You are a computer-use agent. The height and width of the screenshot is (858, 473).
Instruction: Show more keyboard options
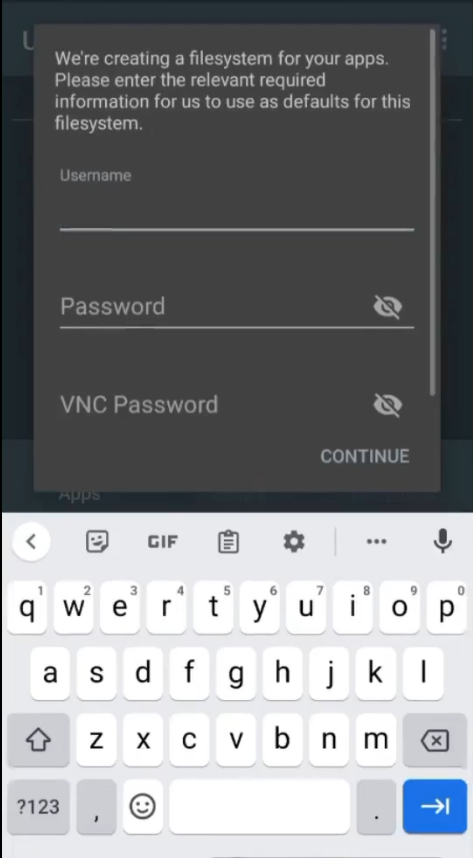point(377,542)
